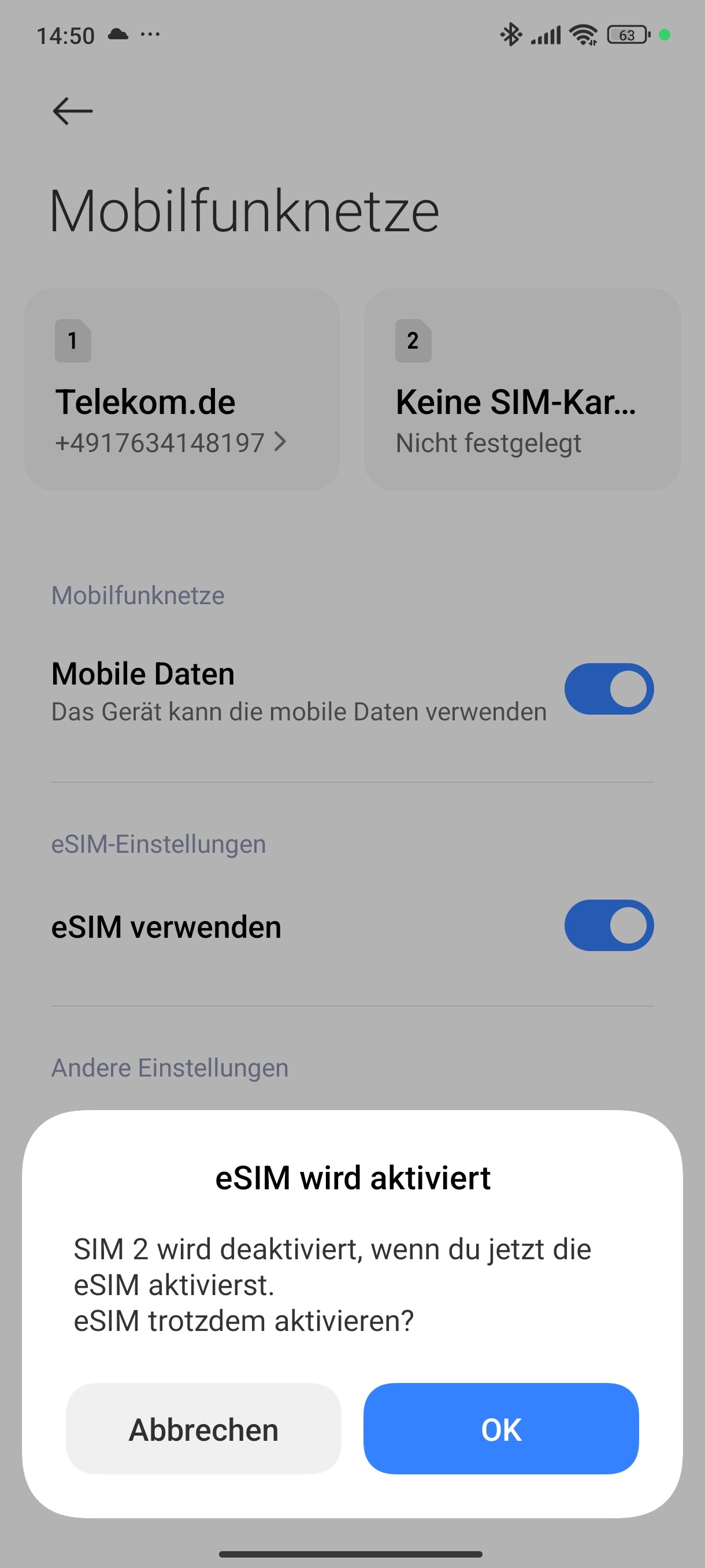Image resolution: width=705 pixels, height=1568 pixels.
Task: Toggle the Mobile Daten switch
Action: [609, 689]
